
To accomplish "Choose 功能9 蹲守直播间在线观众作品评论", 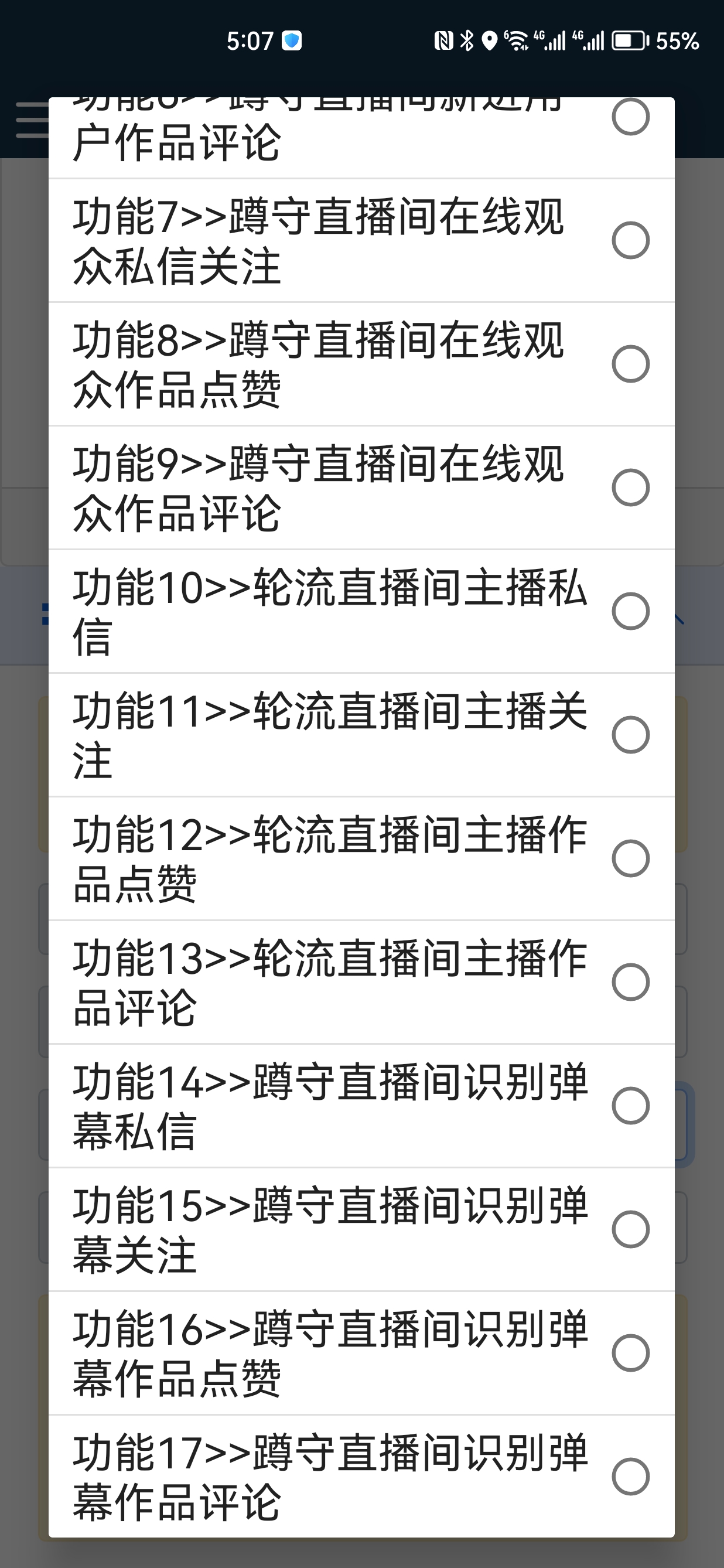I will [630, 488].
